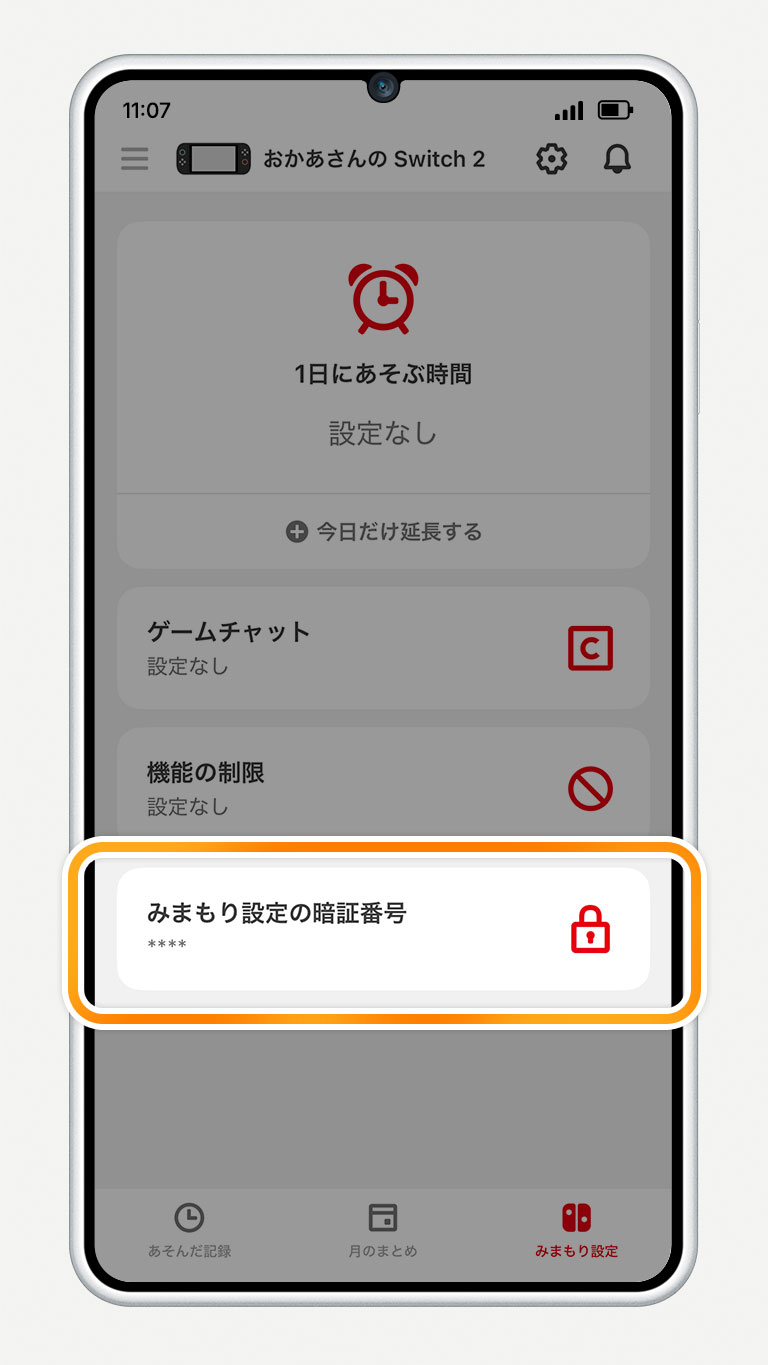Viewport: 768px width, 1365px height.
Task: Tap the calendar icon above 月のまとめ
Action: [383, 1218]
